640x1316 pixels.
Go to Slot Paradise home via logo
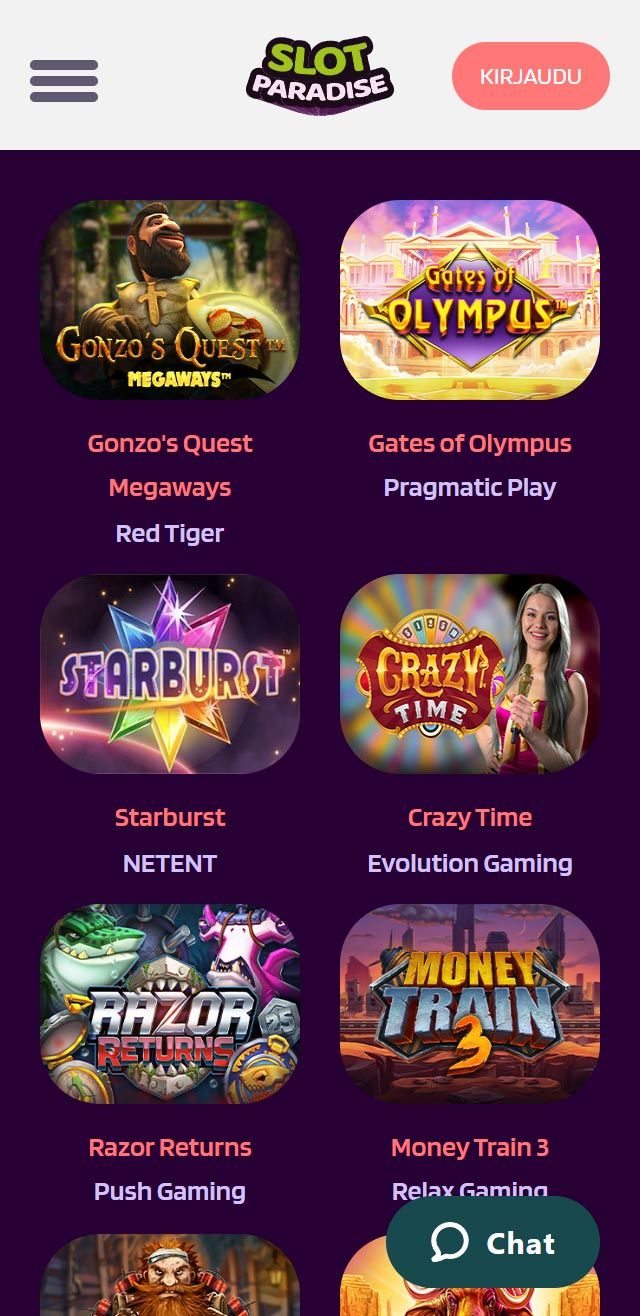tap(320, 76)
